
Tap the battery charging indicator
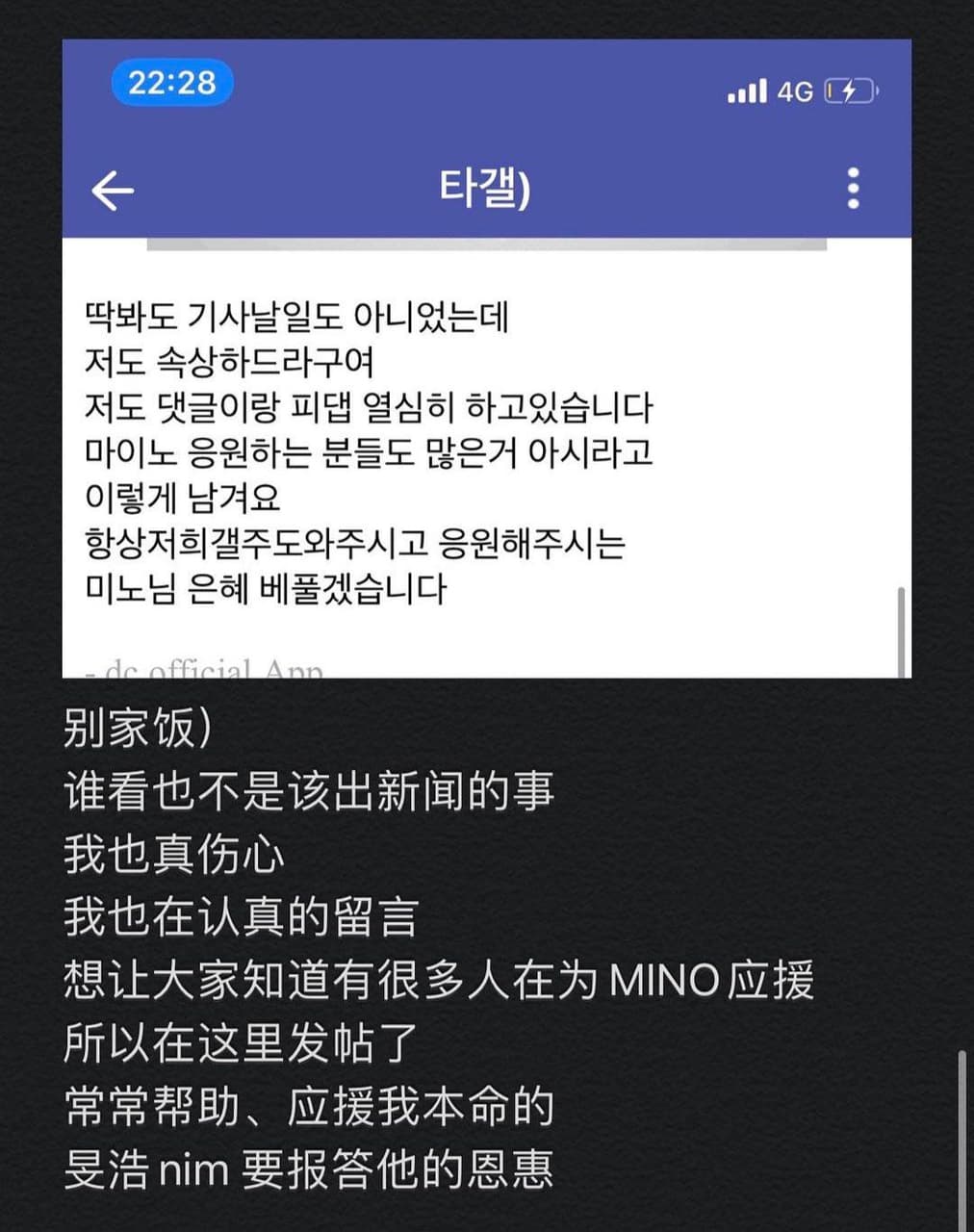tap(851, 90)
